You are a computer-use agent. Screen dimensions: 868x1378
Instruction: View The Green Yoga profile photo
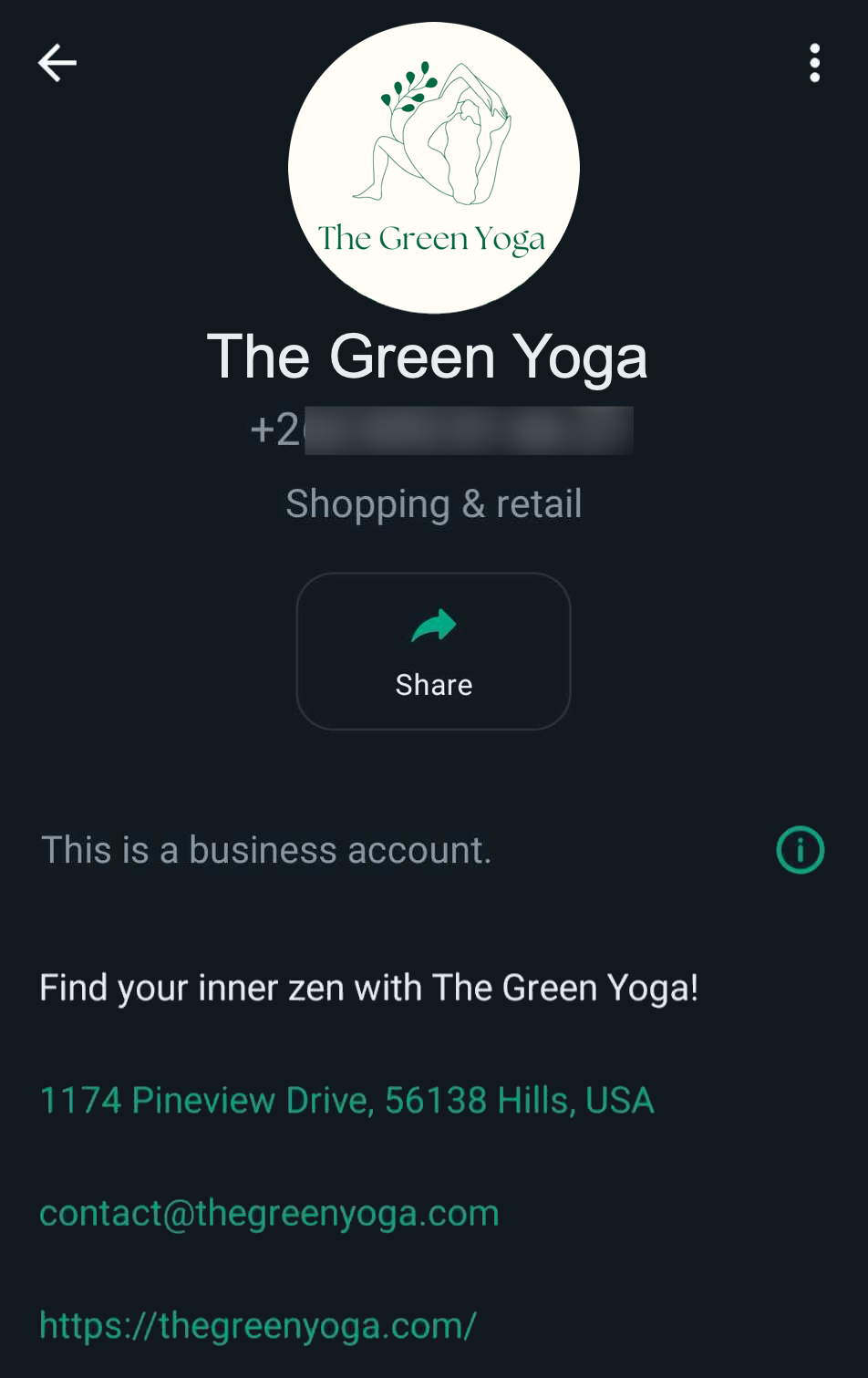tap(434, 168)
